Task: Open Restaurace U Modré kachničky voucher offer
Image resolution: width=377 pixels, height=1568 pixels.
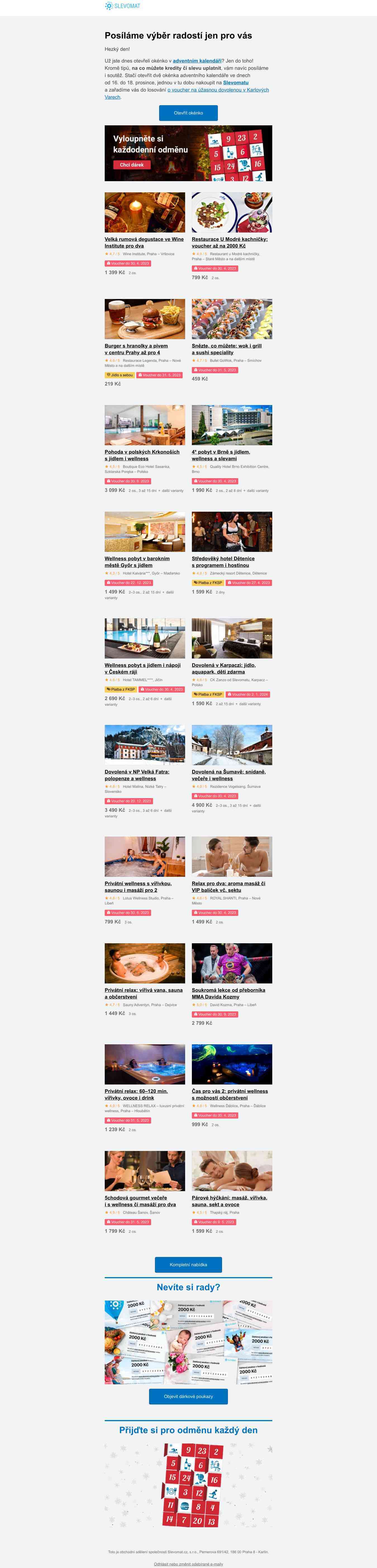Action: click(x=230, y=242)
